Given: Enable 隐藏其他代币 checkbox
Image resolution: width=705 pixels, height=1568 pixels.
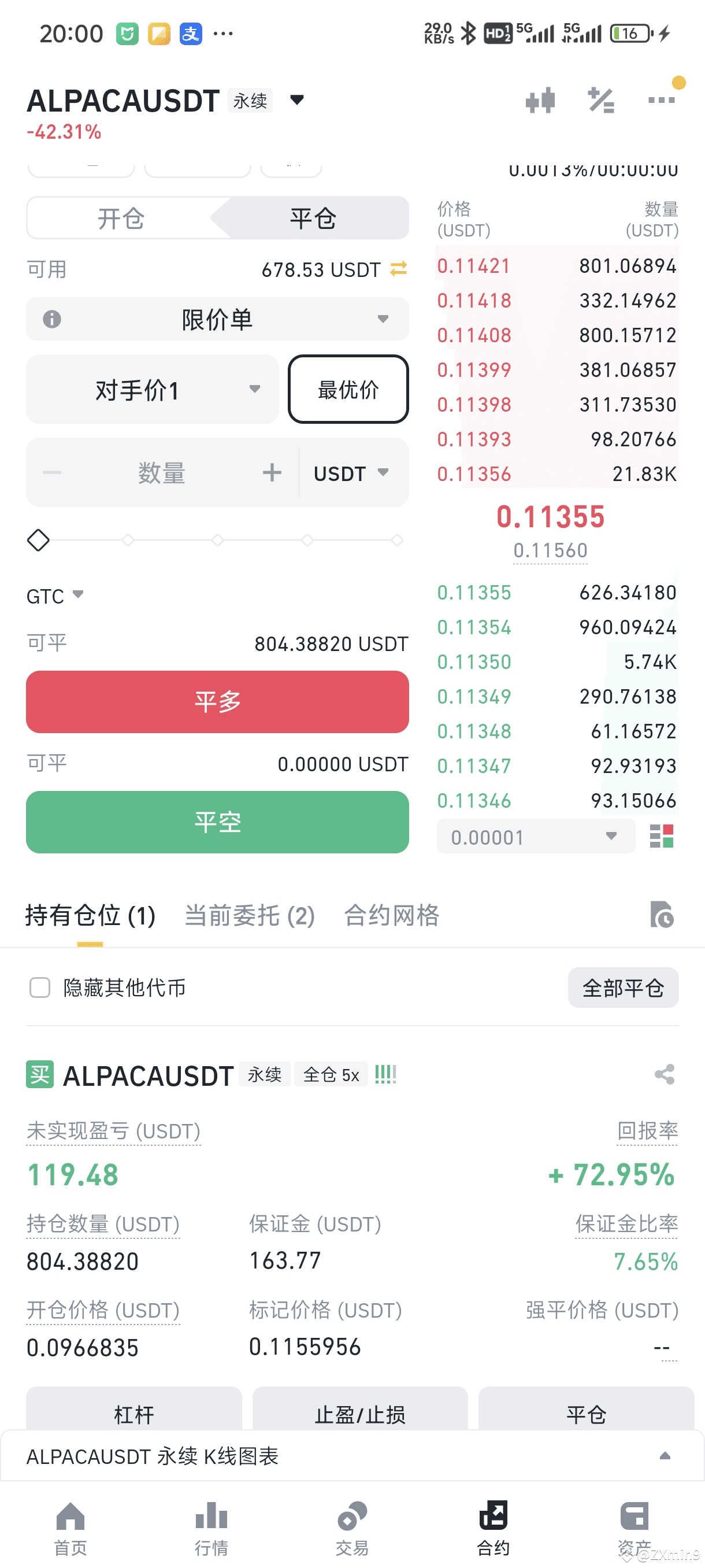Looking at the screenshot, I should tap(39, 988).
